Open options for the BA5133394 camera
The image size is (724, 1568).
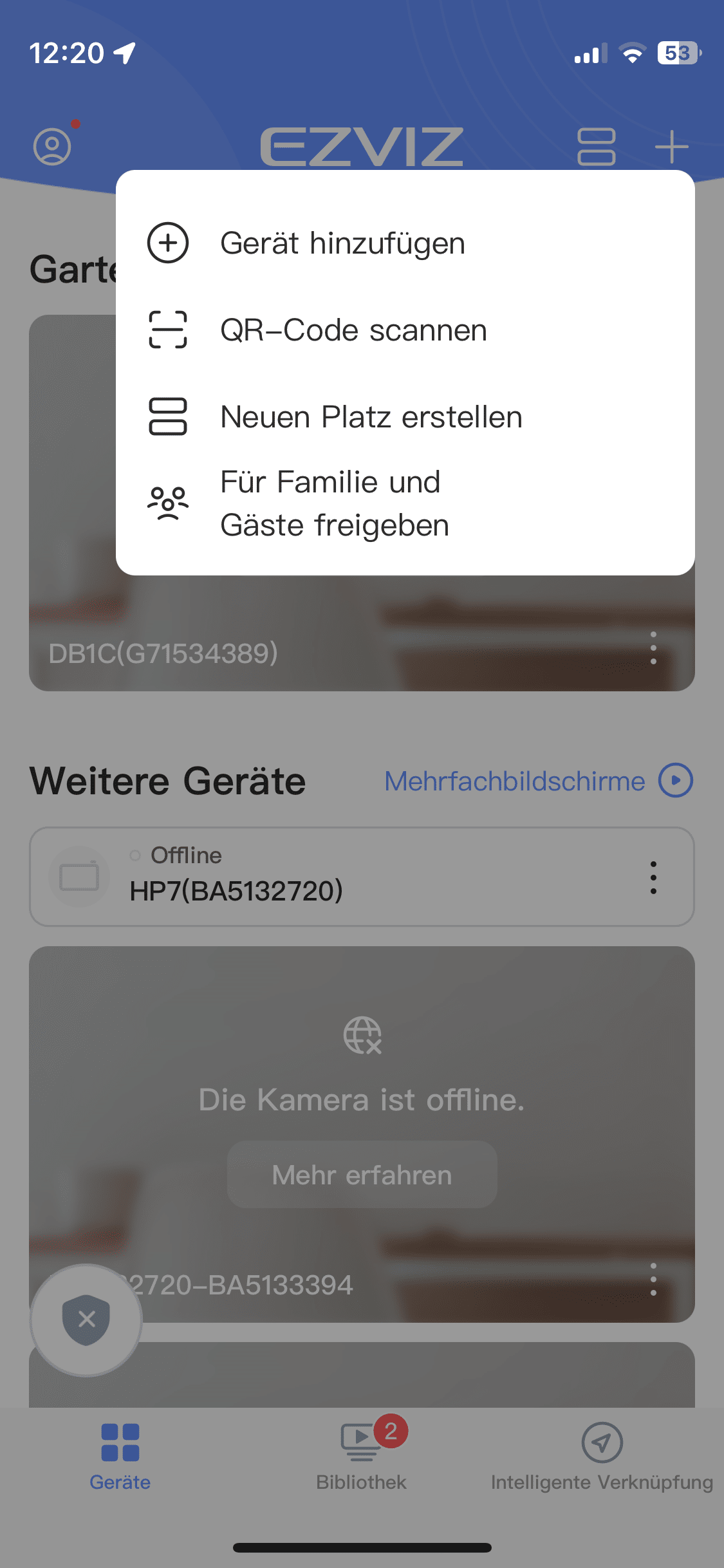pos(653,1279)
